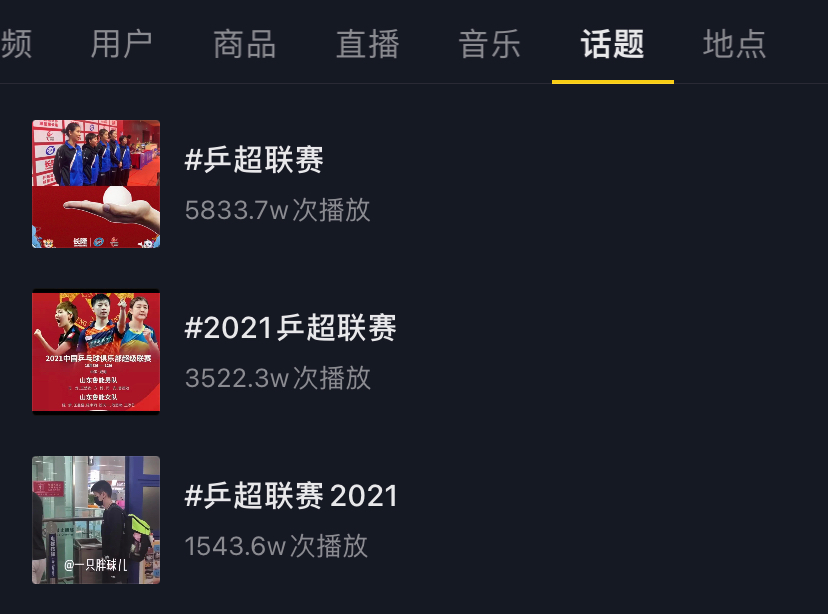Switch to the 商品 tab

pyautogui.click(x=244, y=44)
